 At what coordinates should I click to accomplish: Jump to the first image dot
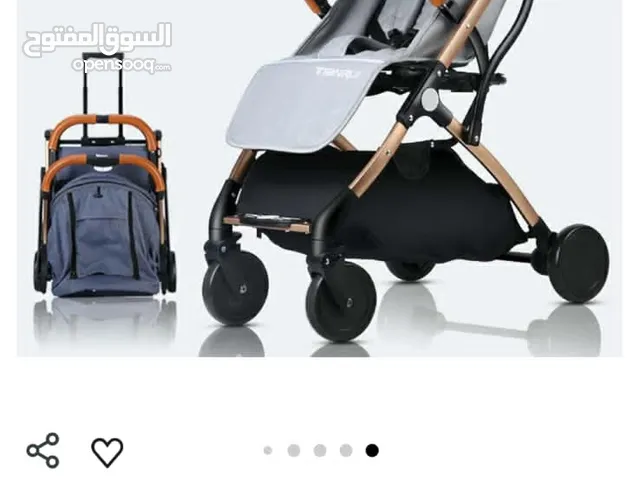click(268, 451)
